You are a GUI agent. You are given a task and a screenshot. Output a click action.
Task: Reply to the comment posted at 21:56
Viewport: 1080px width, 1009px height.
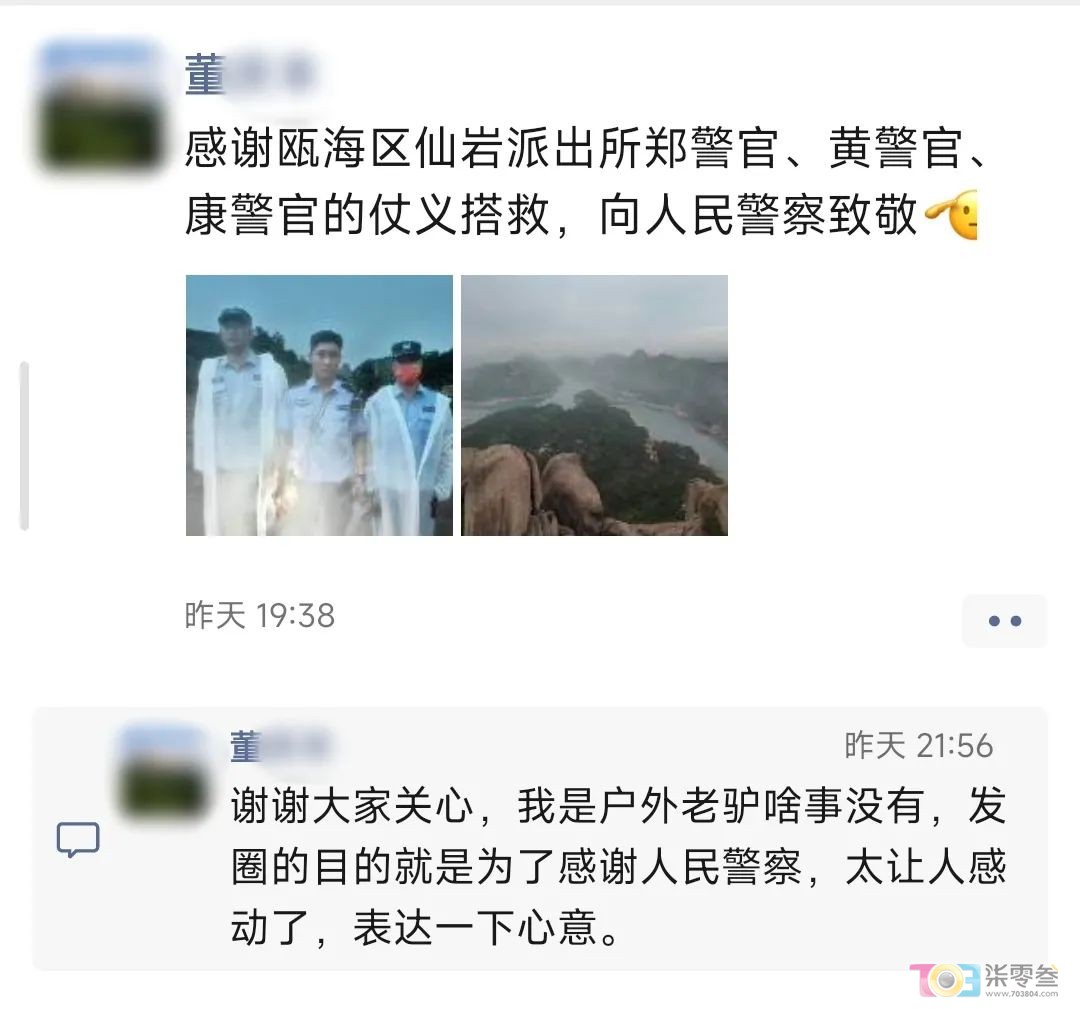[x=617, y=869]
